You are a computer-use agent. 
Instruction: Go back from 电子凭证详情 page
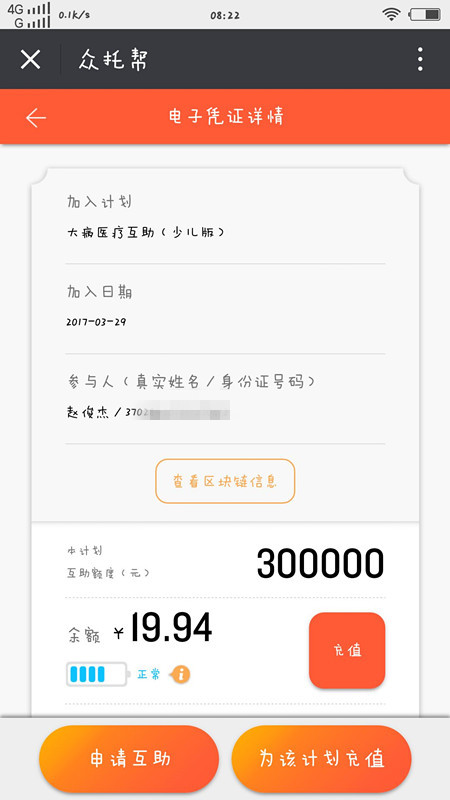click(x=36, y=118)
